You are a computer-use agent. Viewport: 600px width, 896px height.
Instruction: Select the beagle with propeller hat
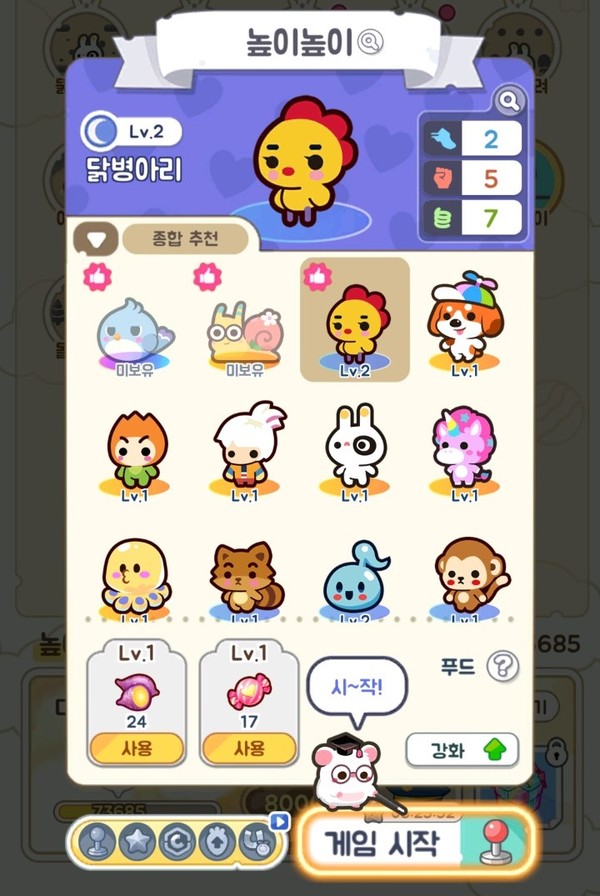[463, 321]
